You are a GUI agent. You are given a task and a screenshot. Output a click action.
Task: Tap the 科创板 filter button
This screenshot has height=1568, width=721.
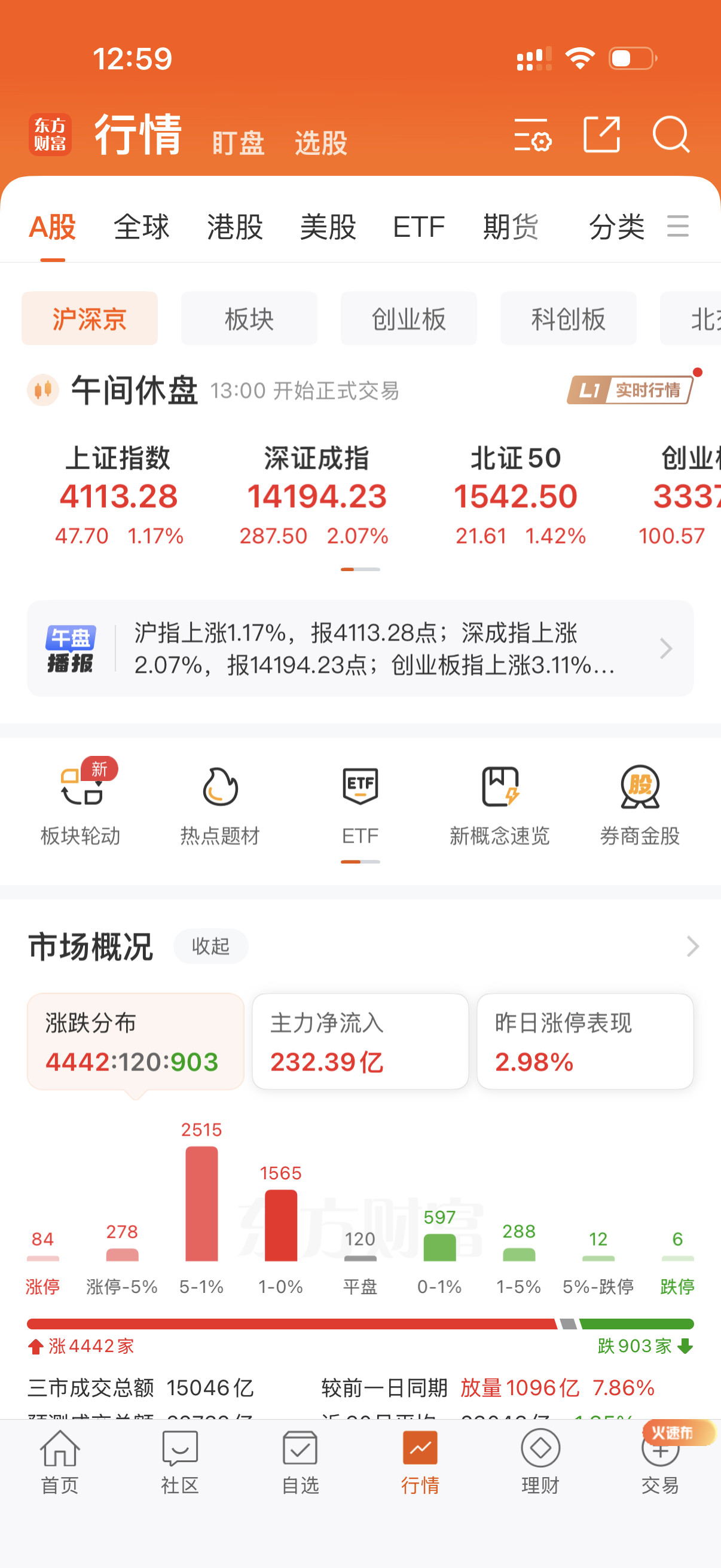[x=568, y=318]
